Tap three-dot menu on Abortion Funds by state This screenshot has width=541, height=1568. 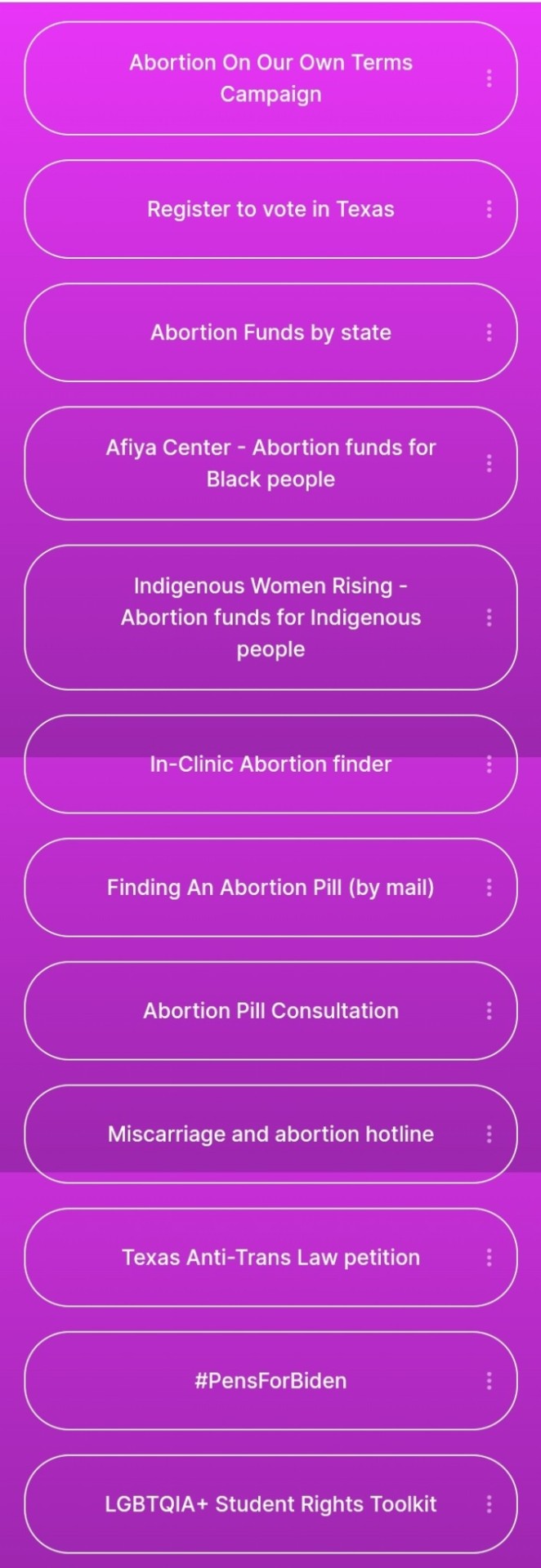pyautogui.click(x=489, y=332)
